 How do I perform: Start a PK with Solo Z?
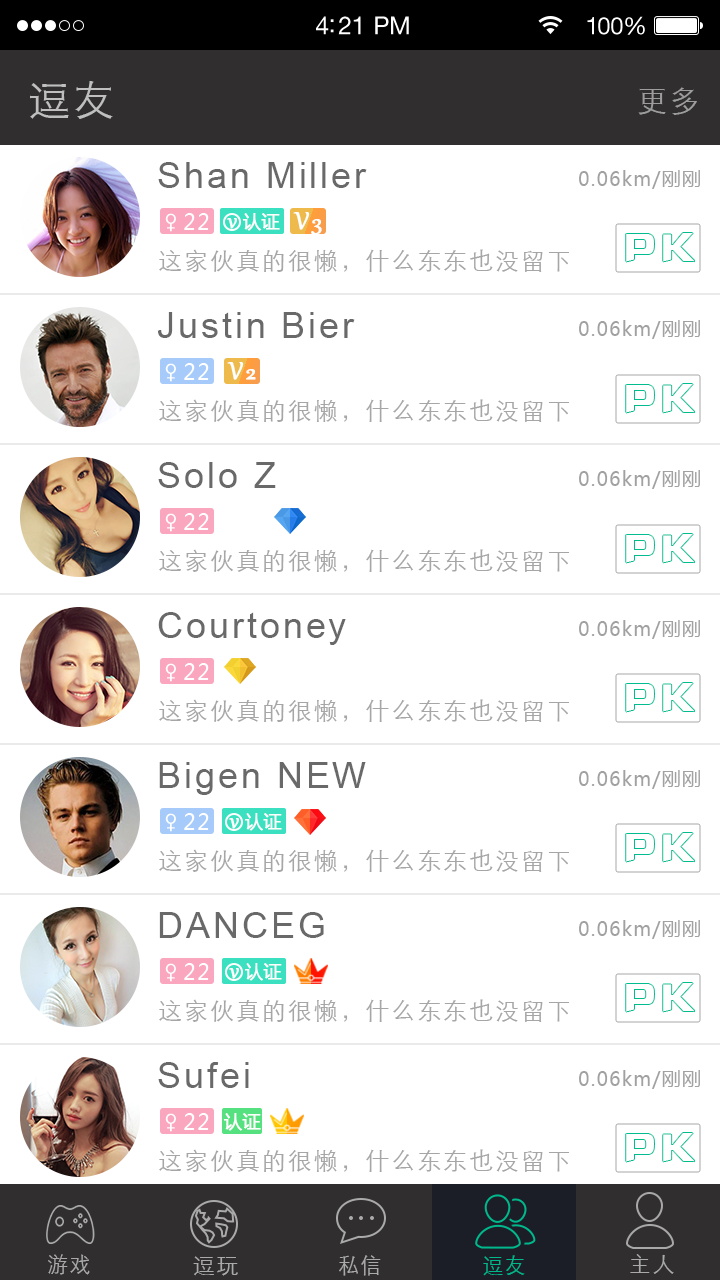pyautogui.click(x=658, y=548)
